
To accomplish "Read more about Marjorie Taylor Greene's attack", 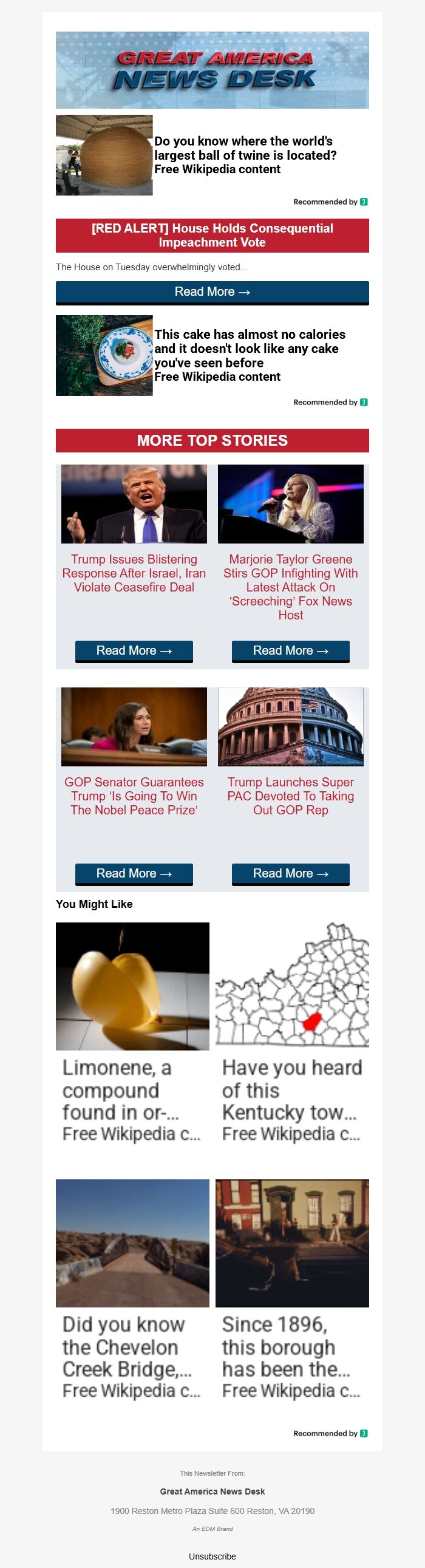I will click(x=290, y=650).
